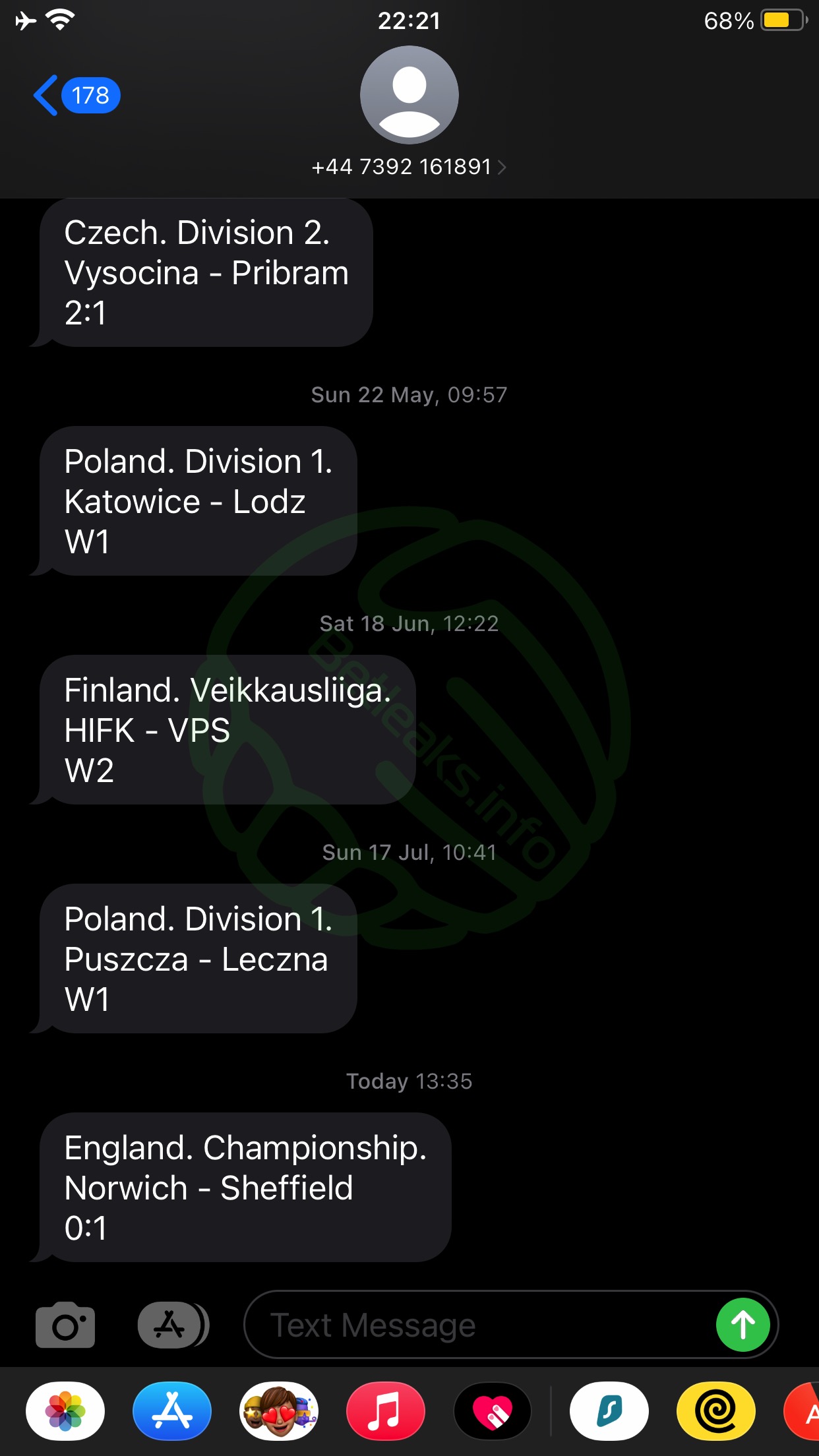Open the Music app in the app strip

tap(386, 1411)
